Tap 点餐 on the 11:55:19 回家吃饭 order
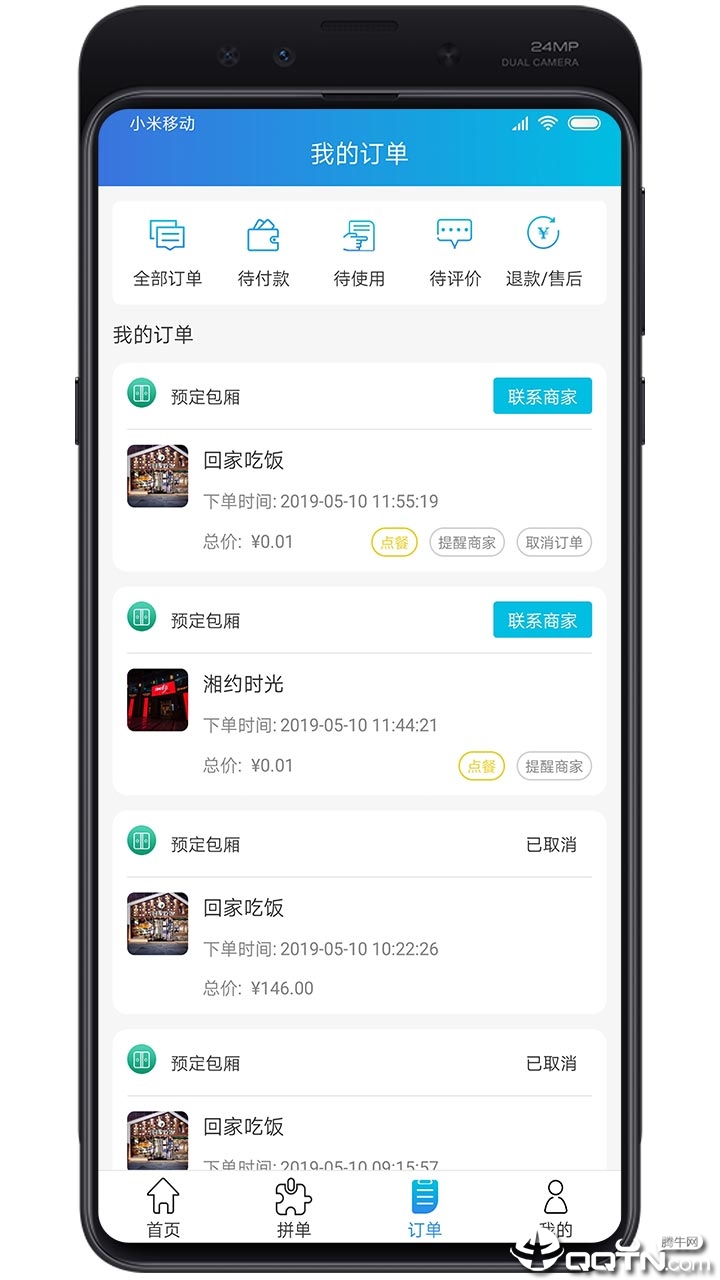The width and height of the screenshot is (720, 1280). pyautogui.click(x=394, y=542)
